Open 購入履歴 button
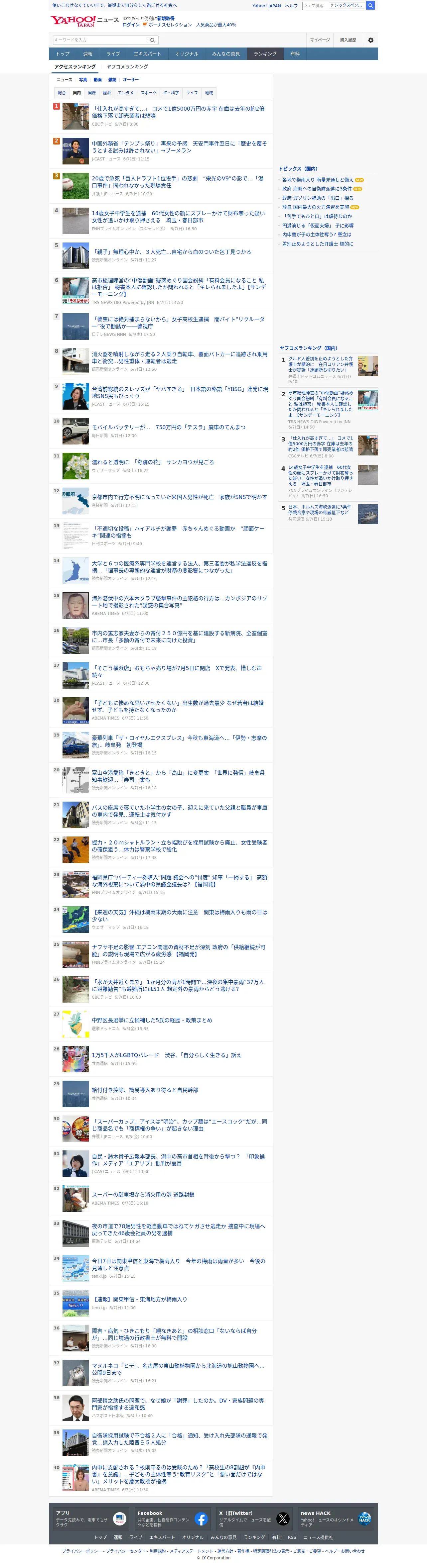The width and height of the screenshot is (427, 1568). click(x=349, y=40)
